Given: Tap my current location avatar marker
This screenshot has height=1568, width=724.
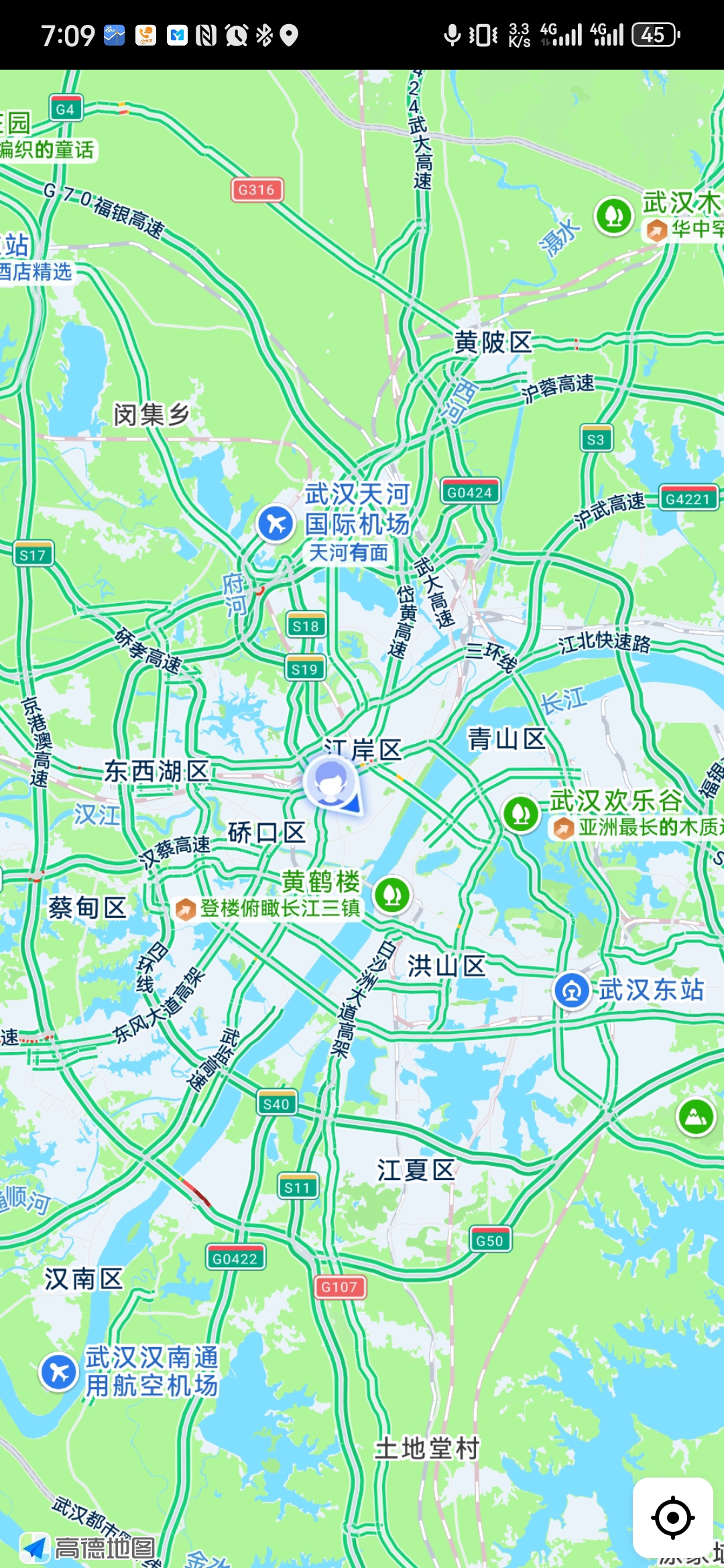Looking at the screenshot, I should tap(330, 782).
